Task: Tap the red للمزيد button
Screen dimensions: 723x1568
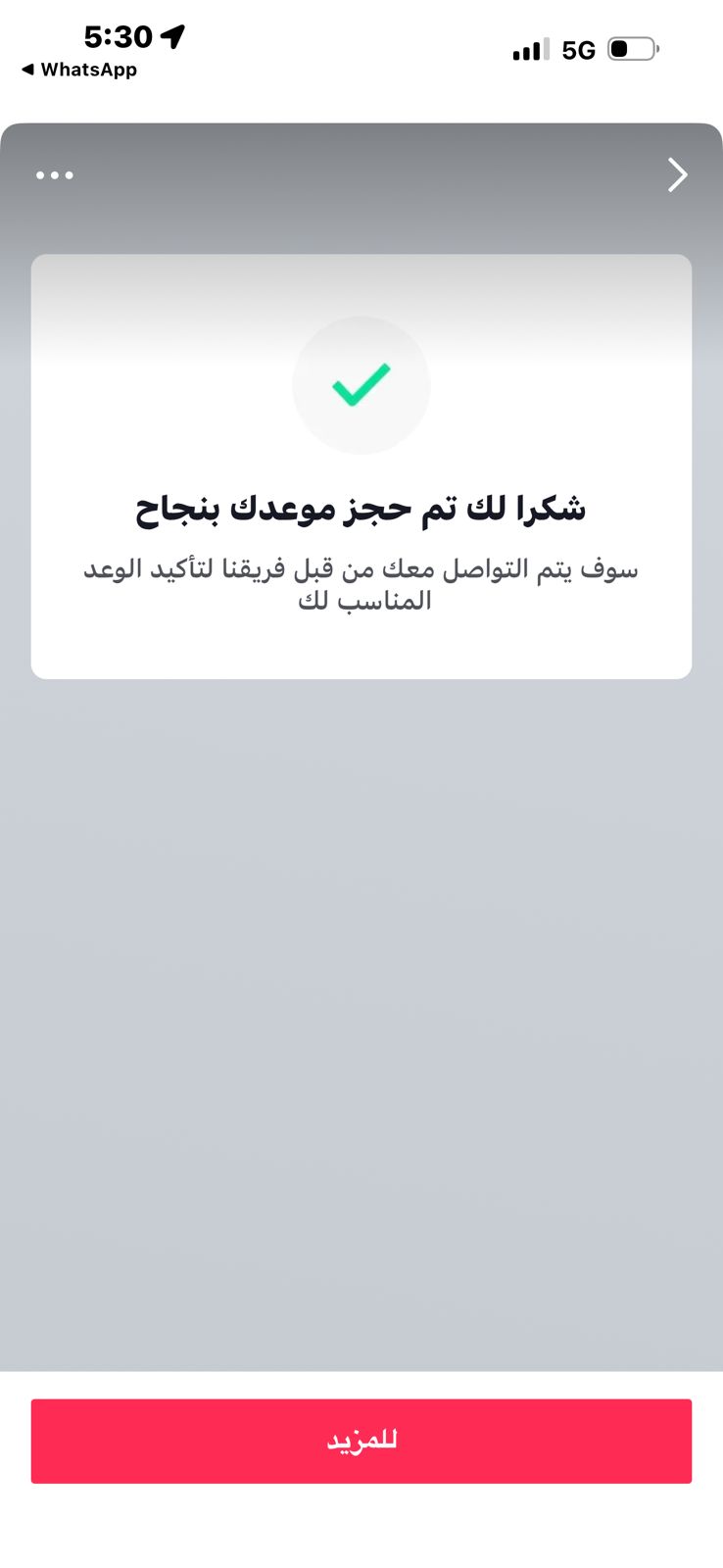Action: point(361,1441)
